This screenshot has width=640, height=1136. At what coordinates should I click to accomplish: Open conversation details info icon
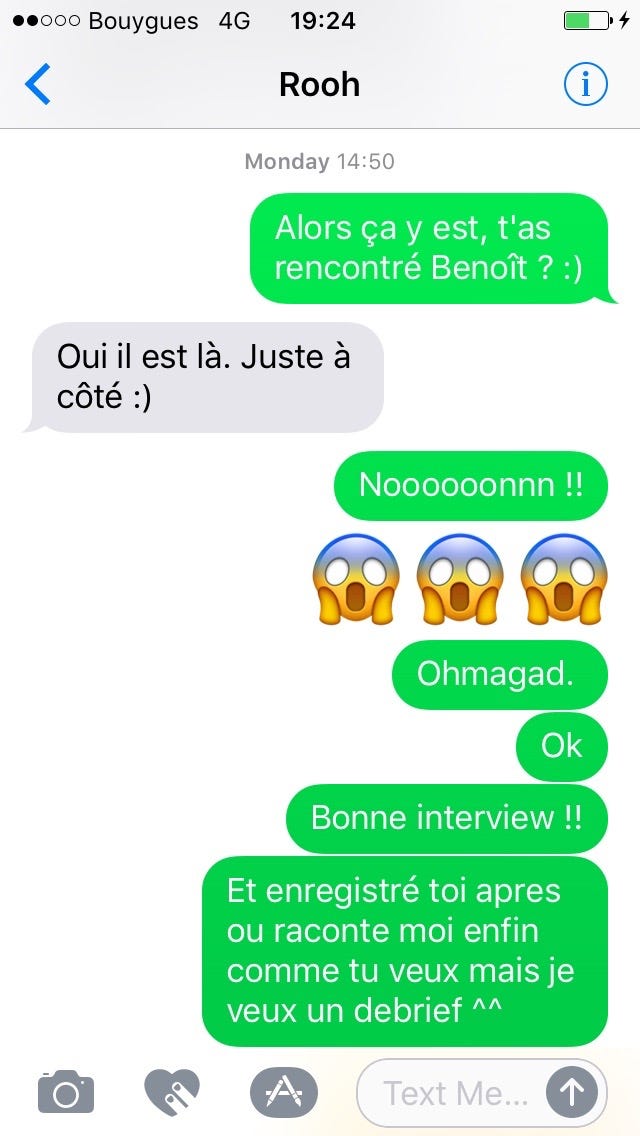(585, 85)
